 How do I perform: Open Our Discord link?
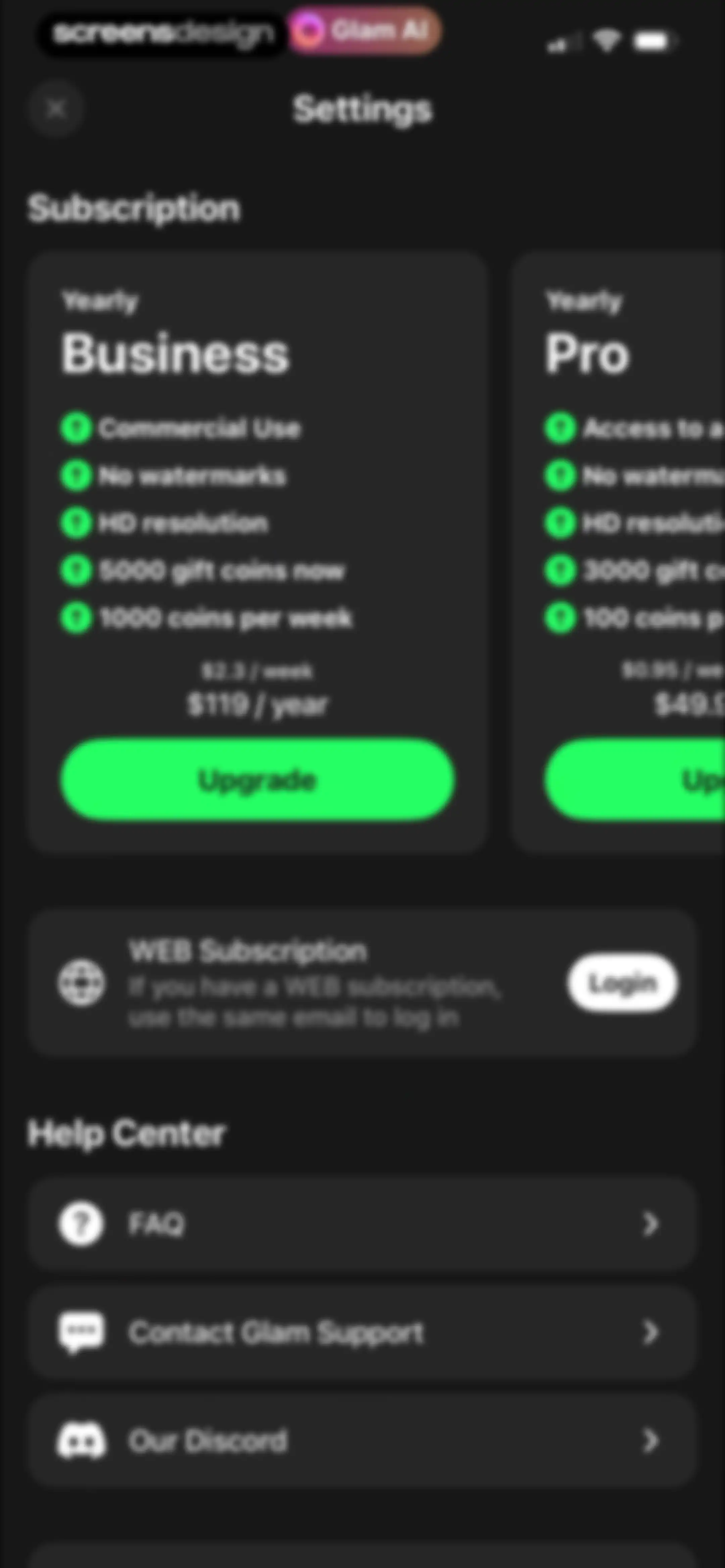[362, 1441]
